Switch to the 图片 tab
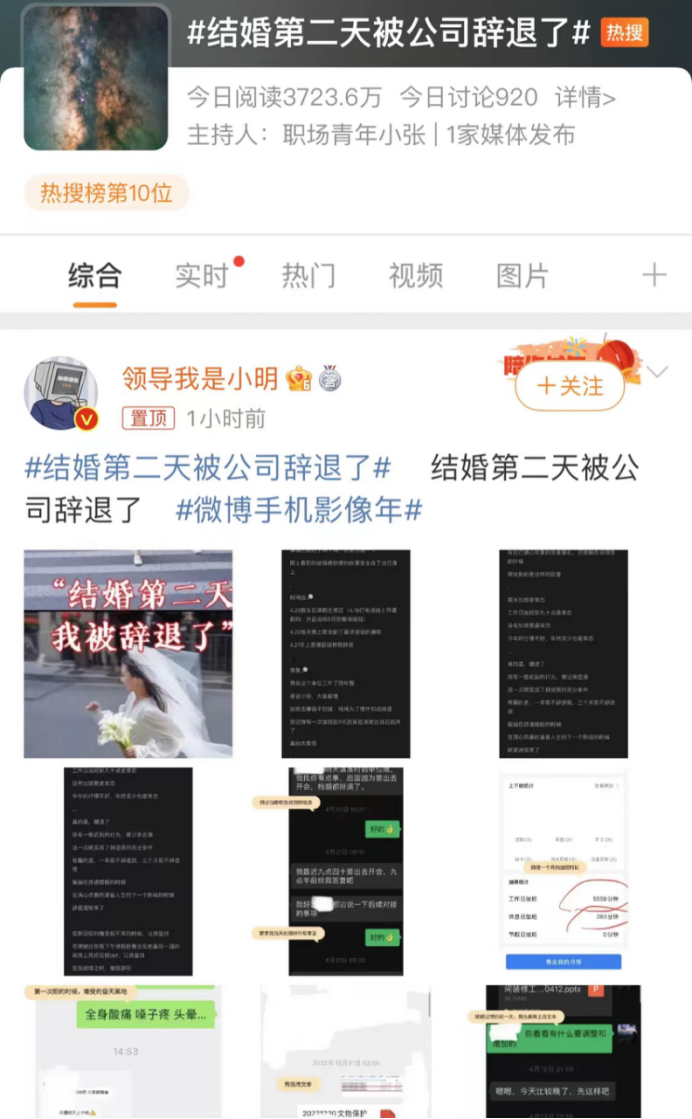692x1119 pixels. [x=522, y=275]
